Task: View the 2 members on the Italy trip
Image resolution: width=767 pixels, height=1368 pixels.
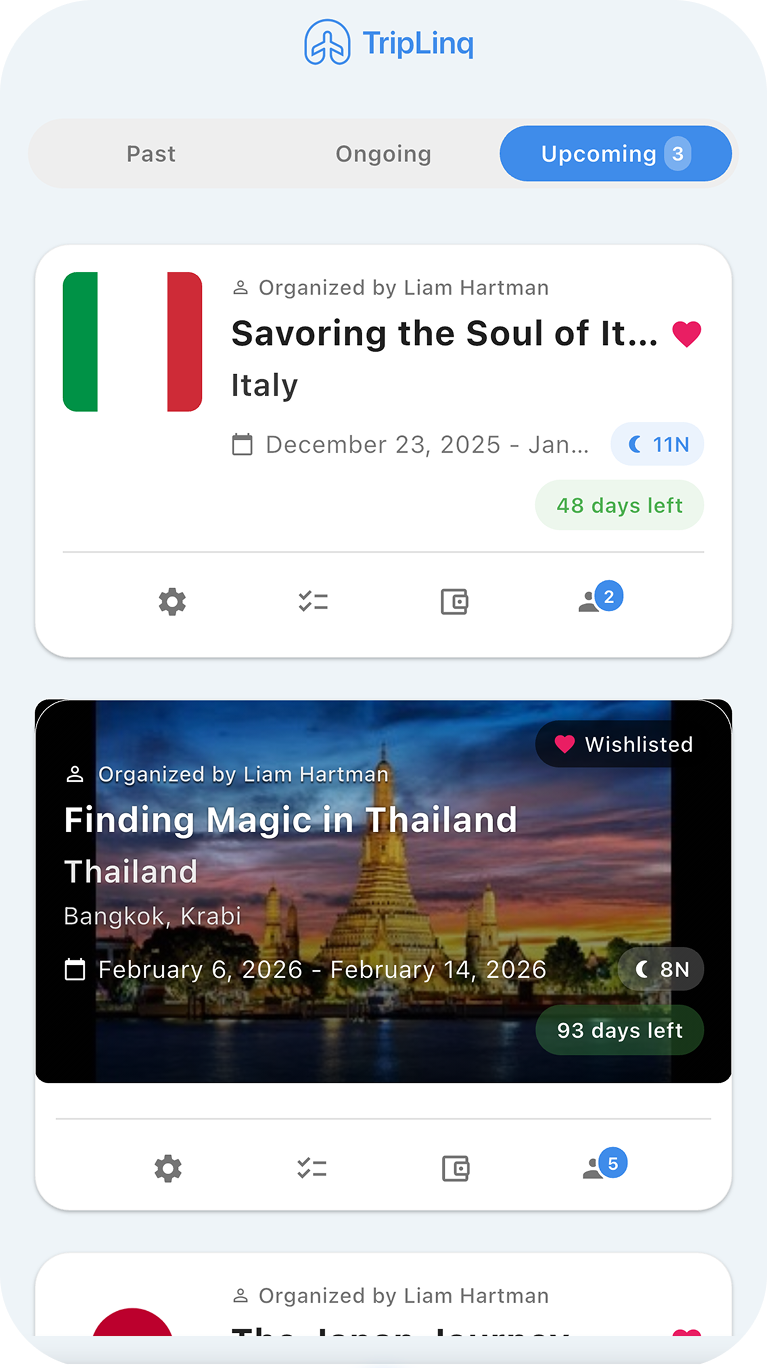Action: (597, 601)
